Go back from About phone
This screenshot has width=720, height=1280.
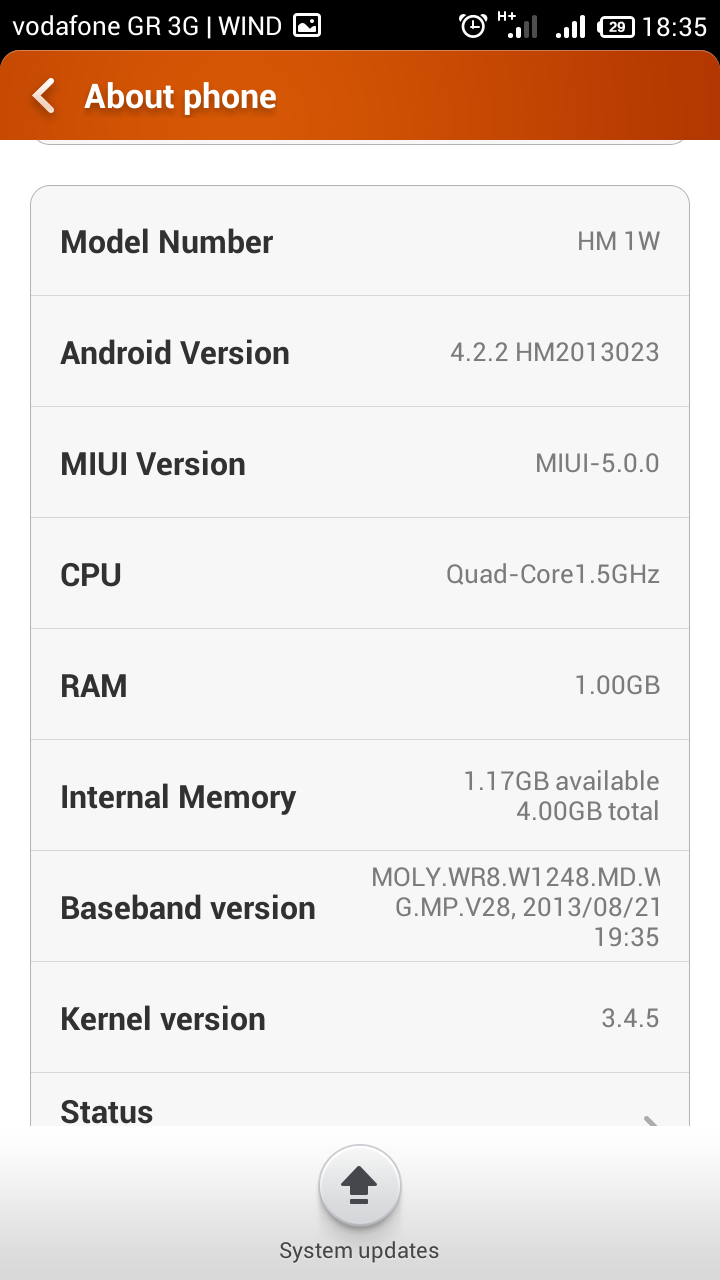[45, 97]
